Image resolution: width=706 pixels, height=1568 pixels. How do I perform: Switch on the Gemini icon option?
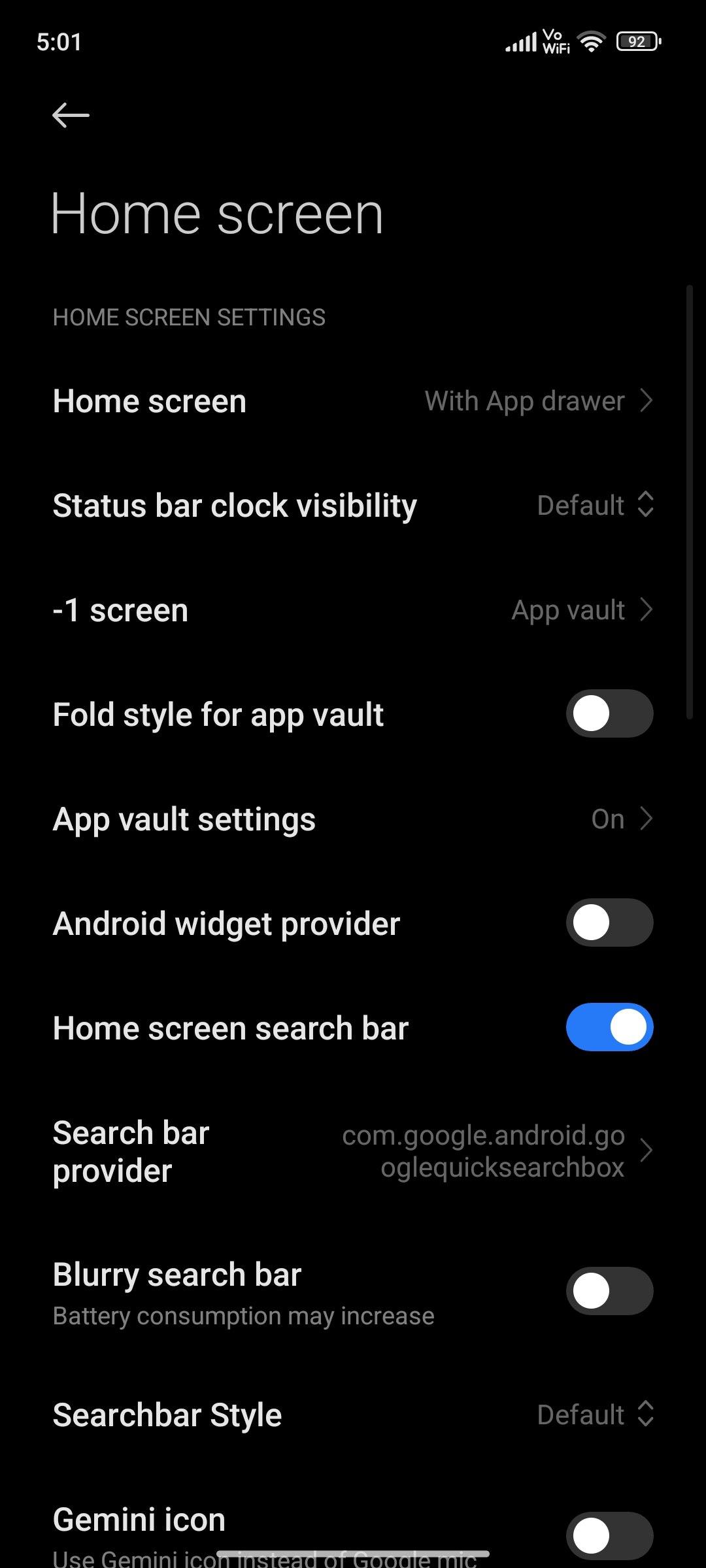(609, 1535)
